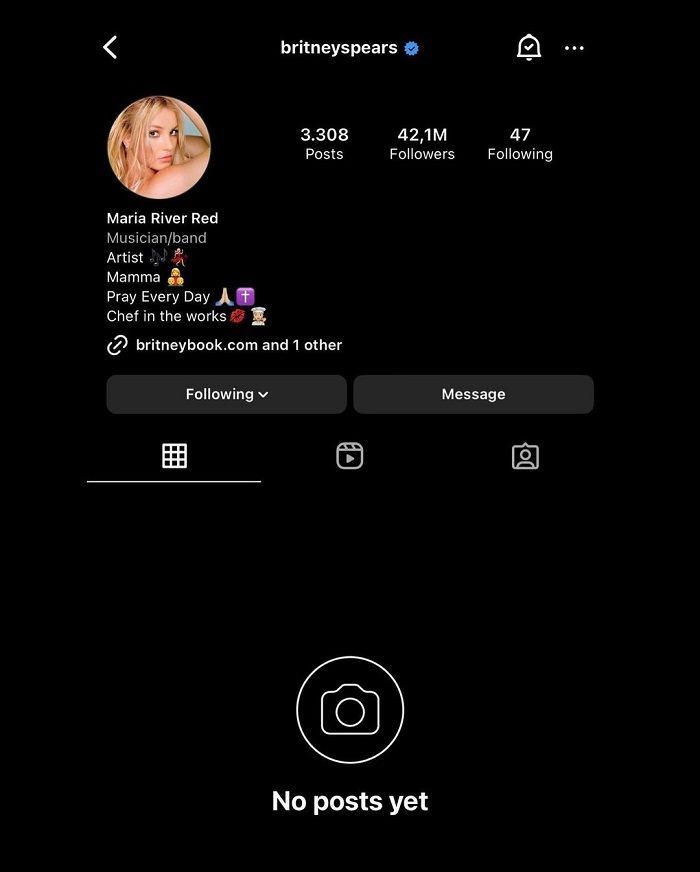Screen dimensions: 700x872
Task: Open the notification bell settings
Action: (x=528, y=47)
